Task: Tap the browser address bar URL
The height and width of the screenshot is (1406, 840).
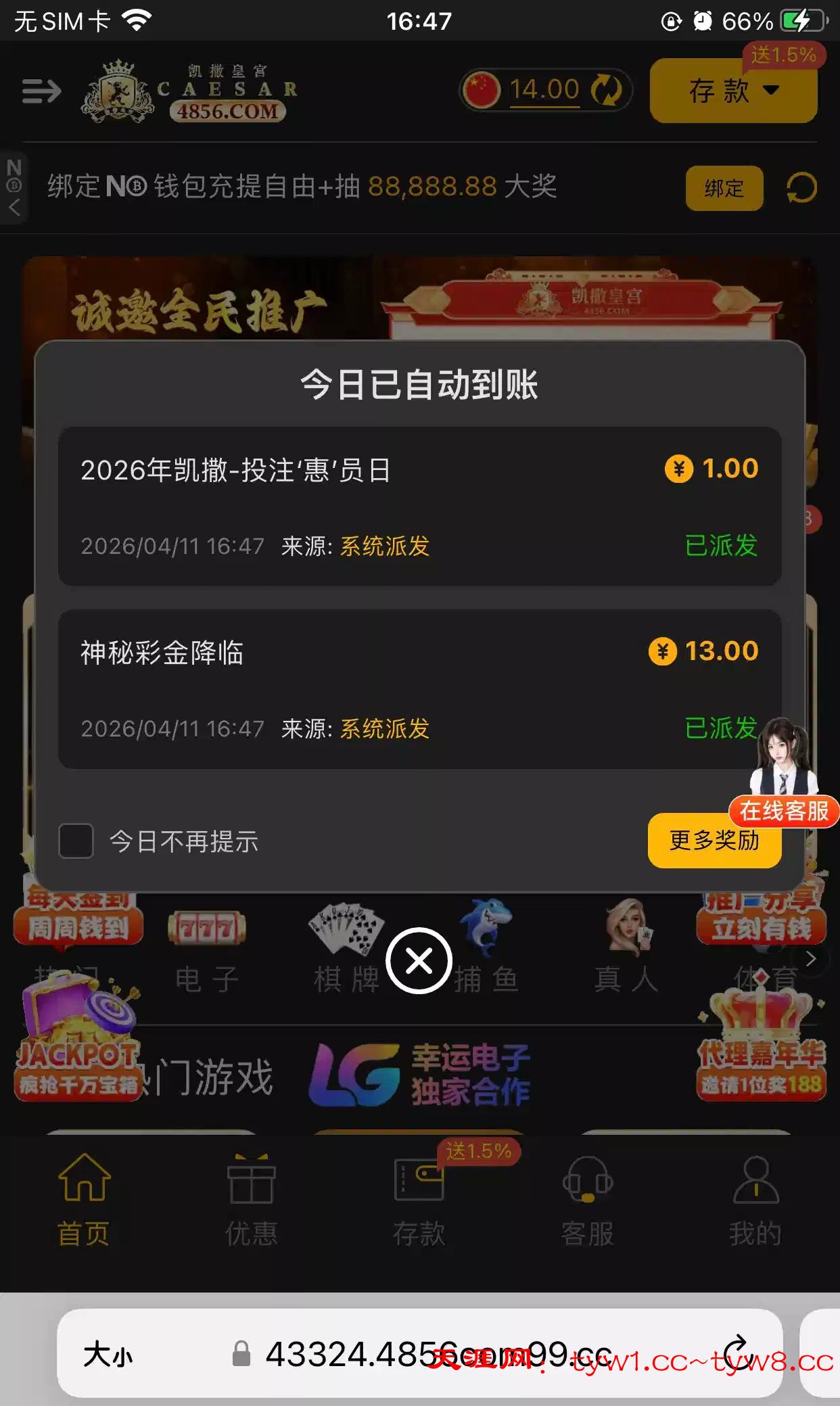Action: (433, 1355)
